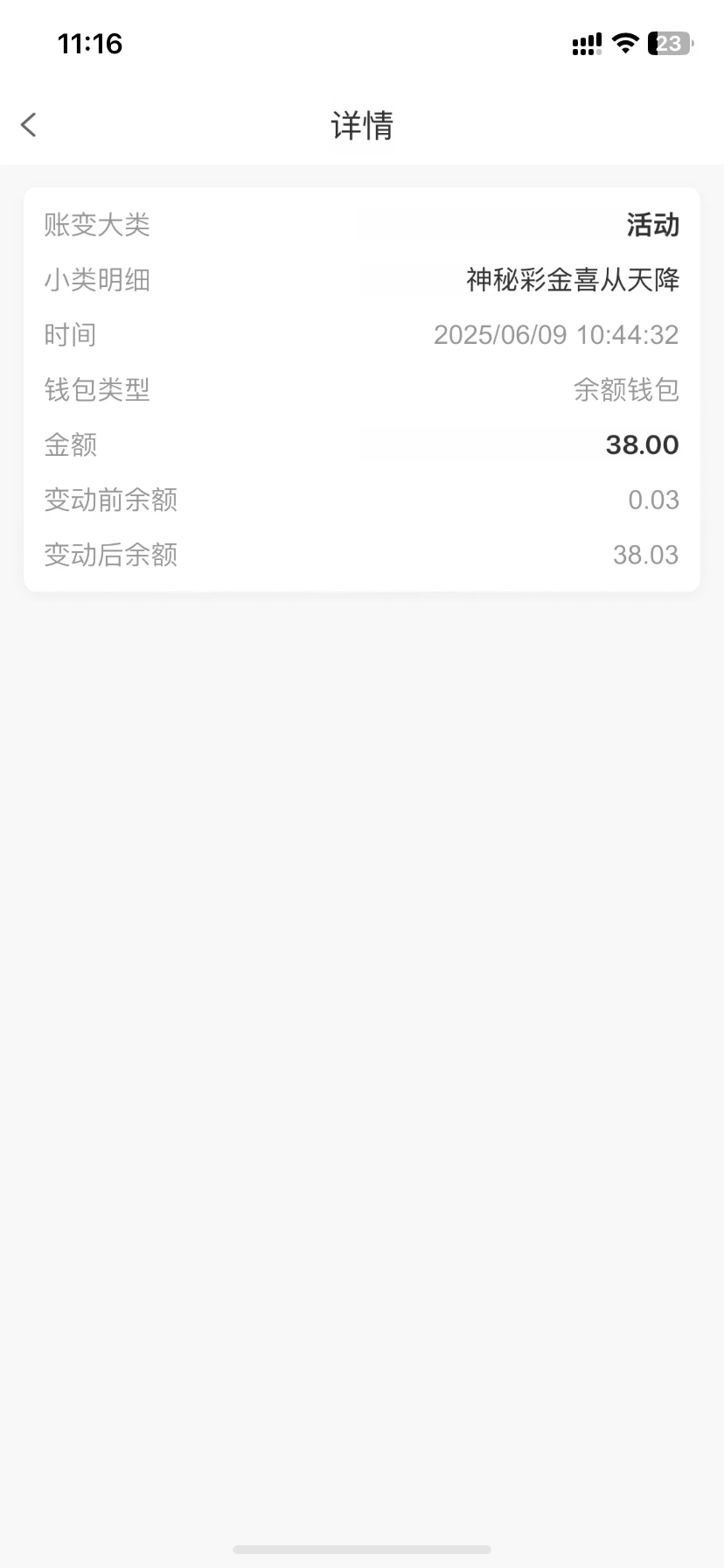
Task: Tap the cellular signal icon
Action: coord(584,43)
